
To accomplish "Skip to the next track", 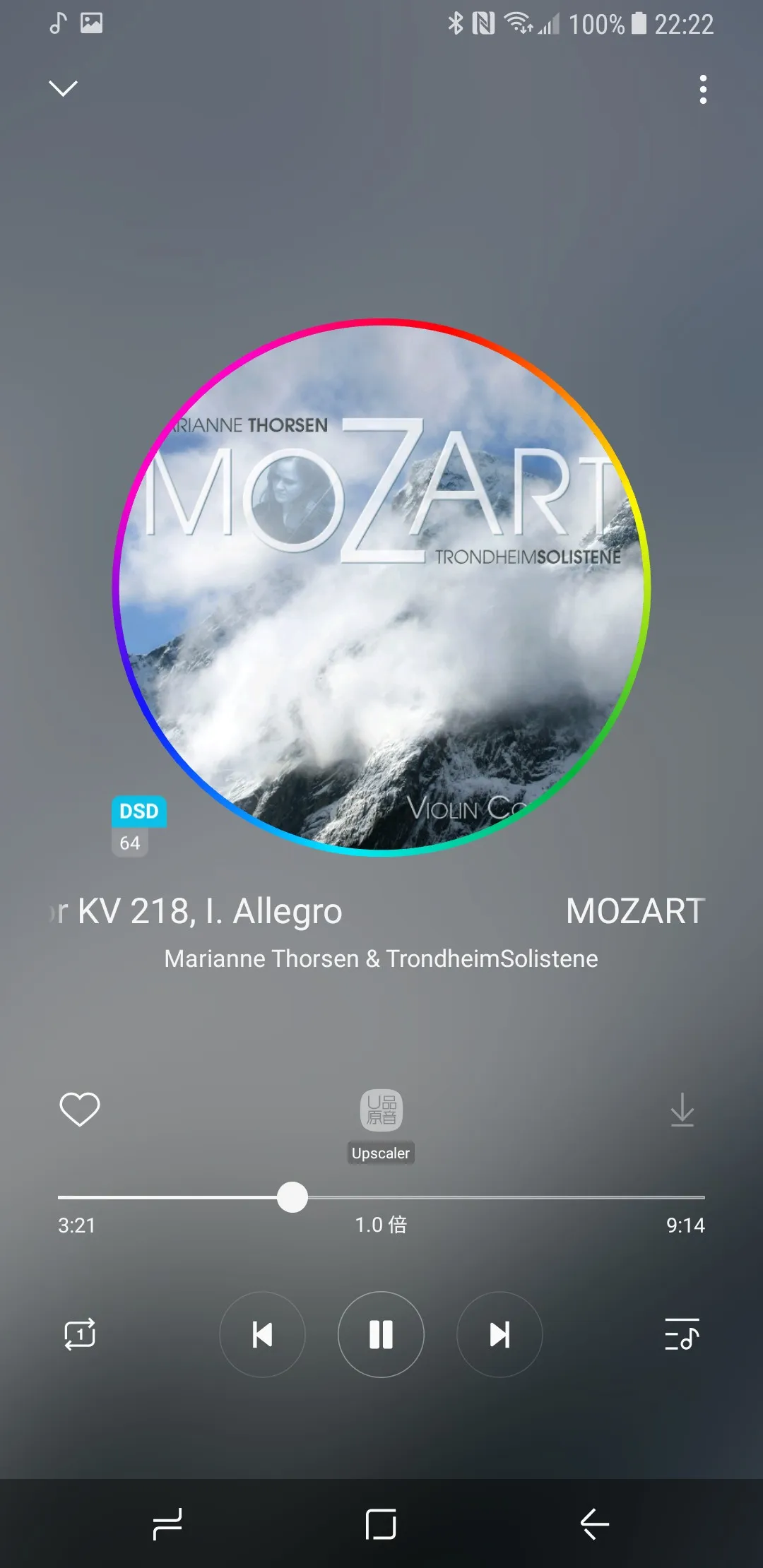I will tap(499, 1334).
